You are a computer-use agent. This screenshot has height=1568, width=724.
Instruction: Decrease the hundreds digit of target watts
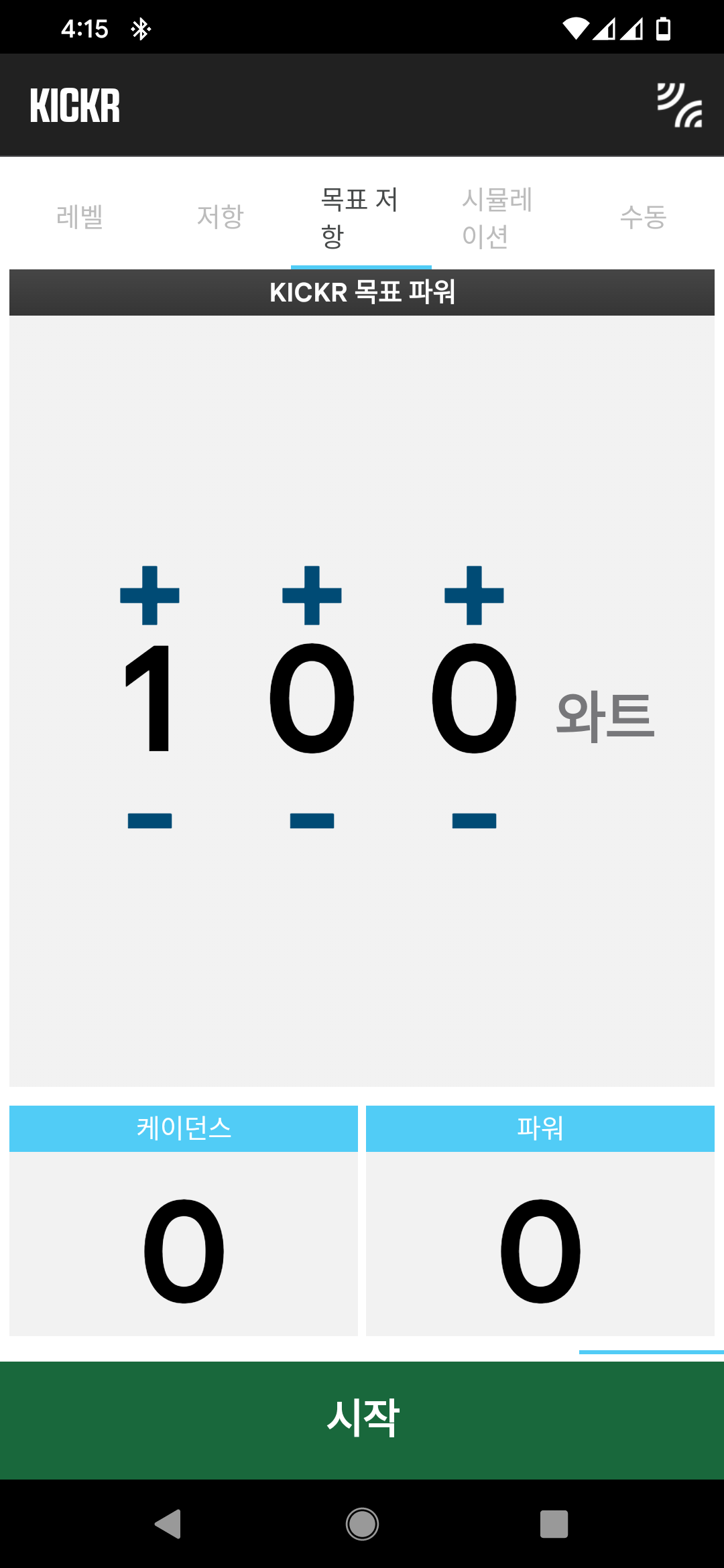tap(149, 820)
